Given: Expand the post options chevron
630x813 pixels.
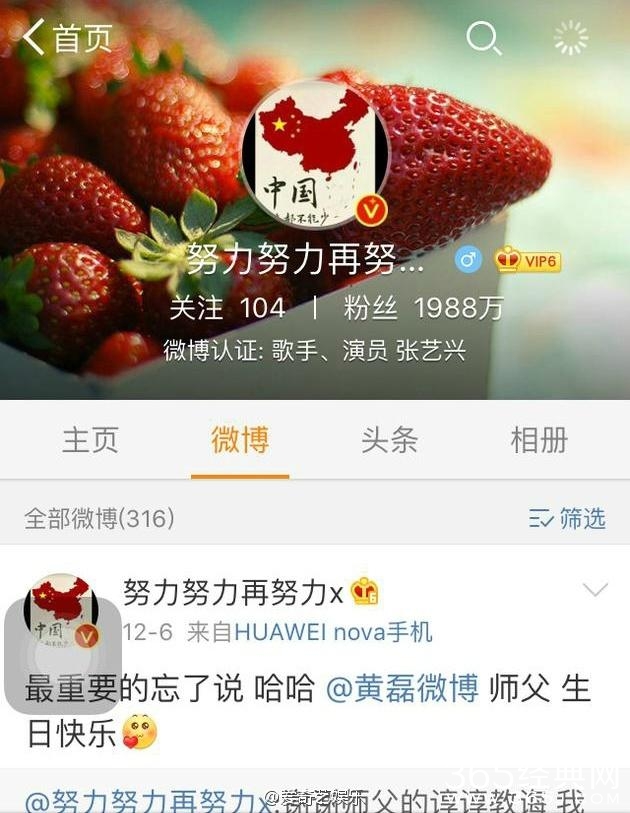Looking at the screenshot, I should [x=595, y=590].
